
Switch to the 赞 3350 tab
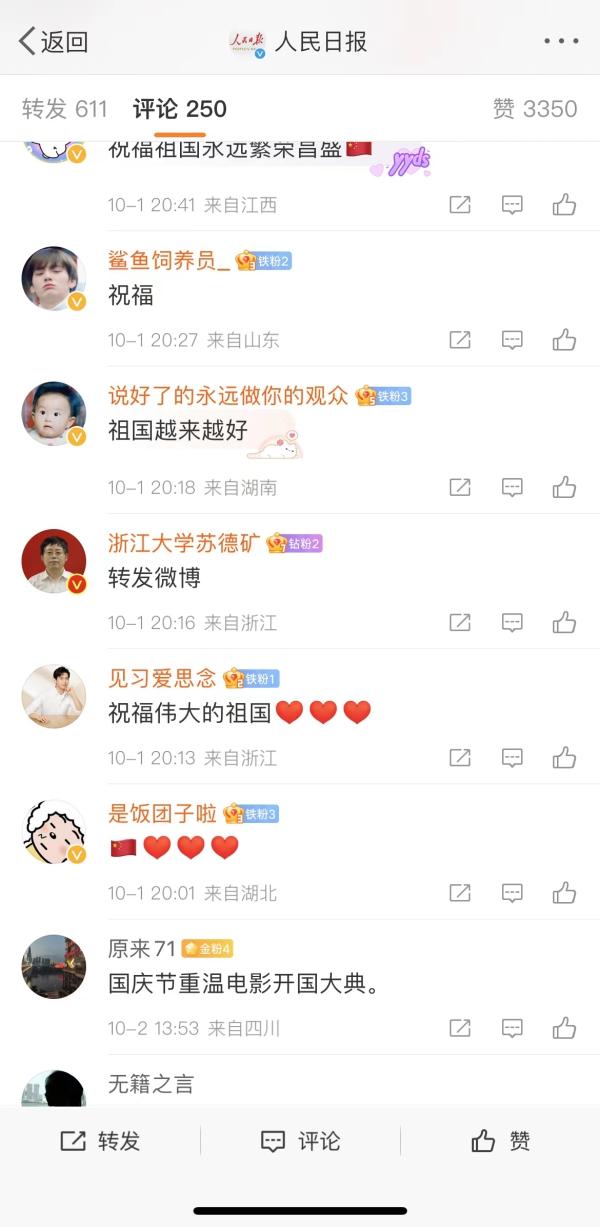tap(535, 109)
